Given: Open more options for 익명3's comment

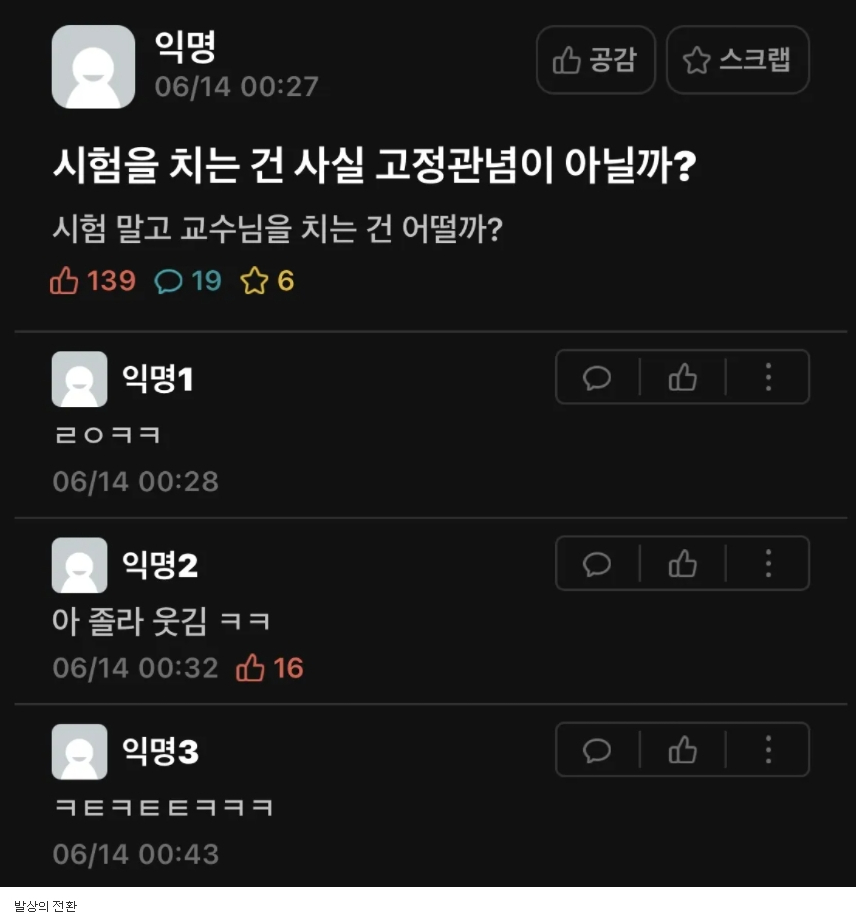Looking at the screenshot, I should (x=768, y=750).
